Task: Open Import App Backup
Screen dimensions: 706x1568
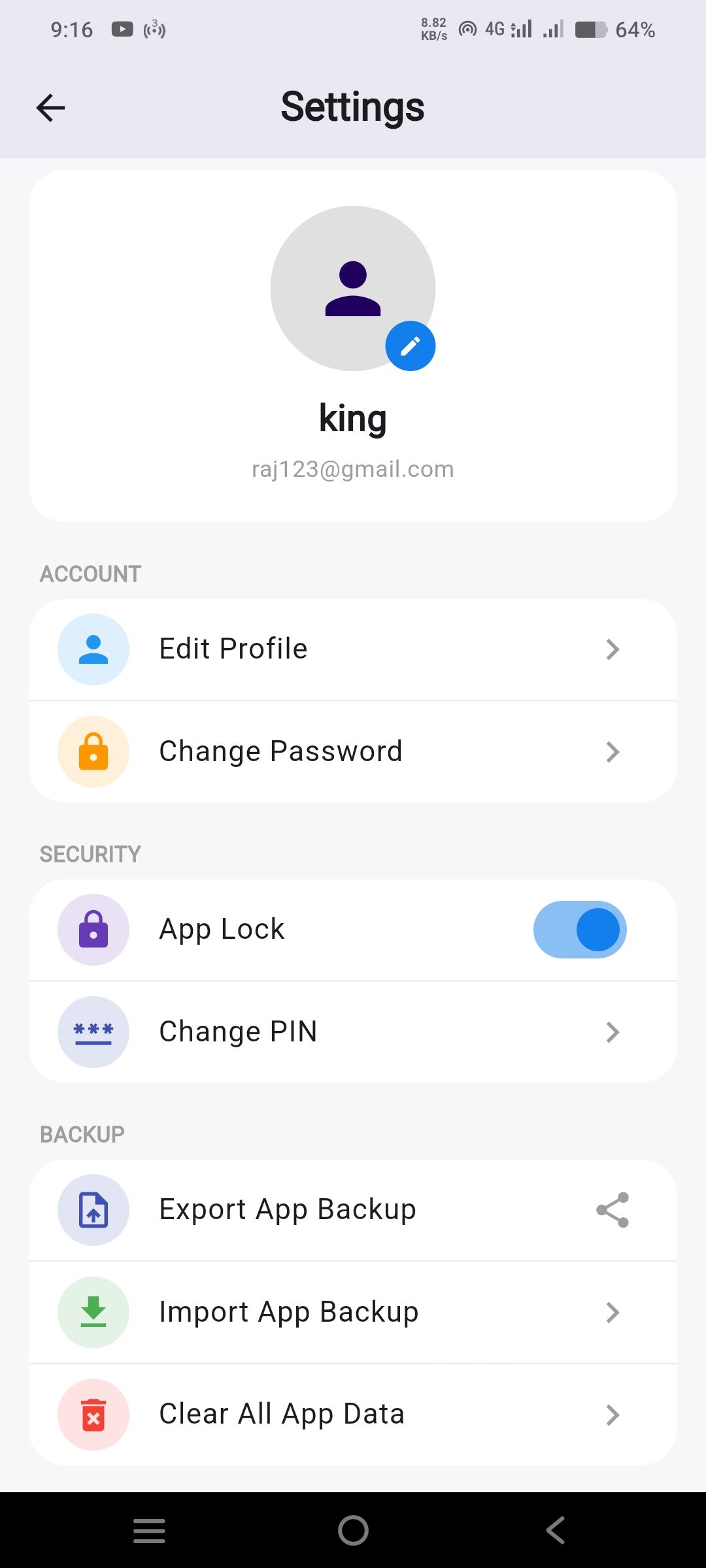Action: (x=353, y=1313)
